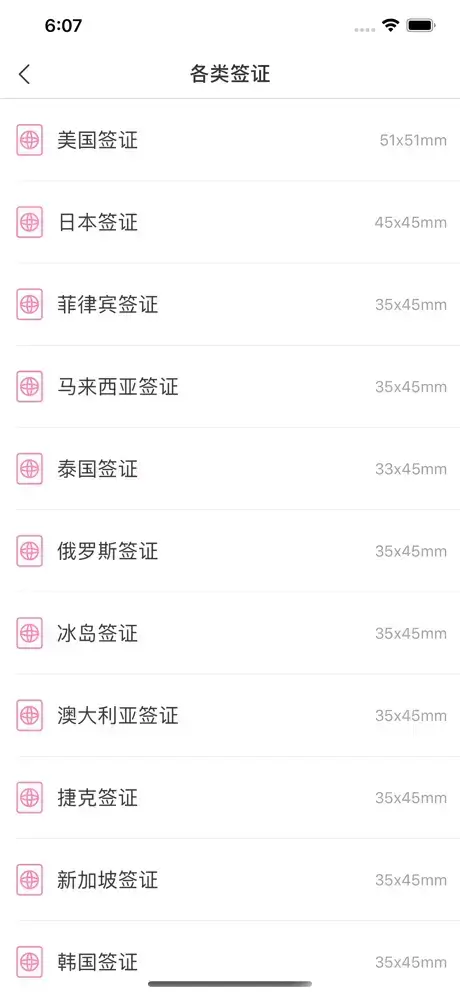Select the 新加坡签证 row
The height and width of the screenshot is (996, 460).
230,880
